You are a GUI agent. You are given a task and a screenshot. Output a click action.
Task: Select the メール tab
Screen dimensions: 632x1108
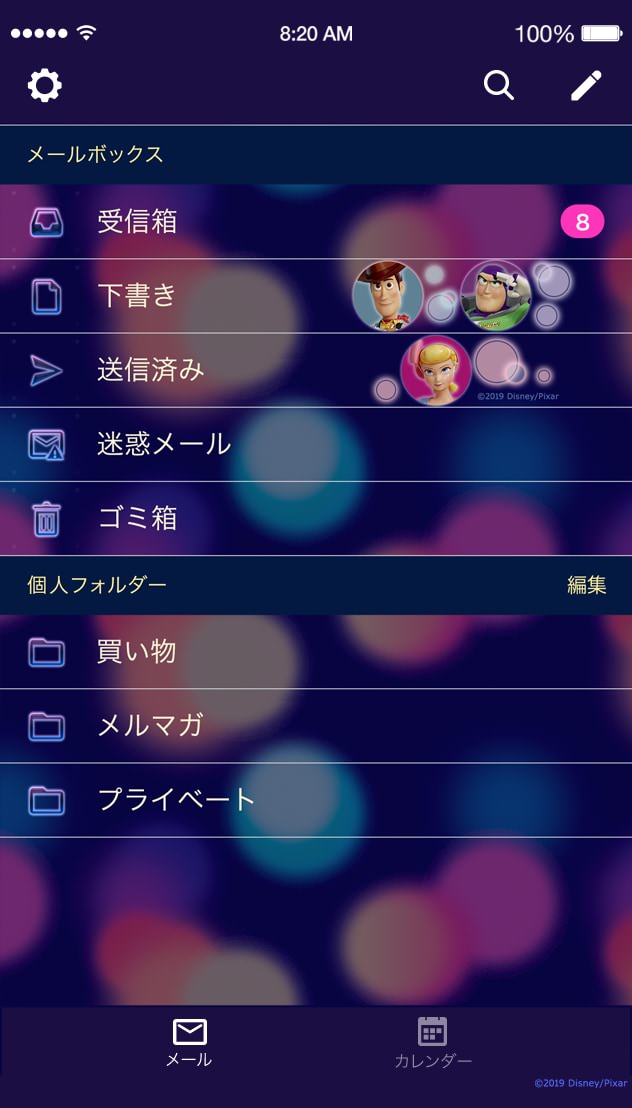[x=189, y=1042]
